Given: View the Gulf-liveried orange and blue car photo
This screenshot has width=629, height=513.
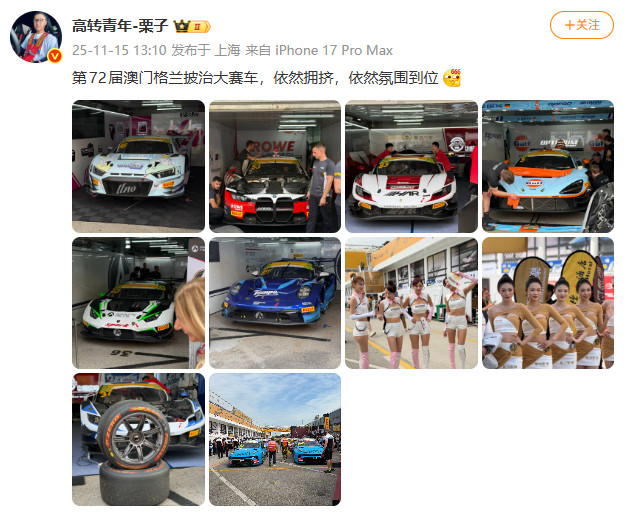Looking at the screenshot, I should tap(548, 166).
